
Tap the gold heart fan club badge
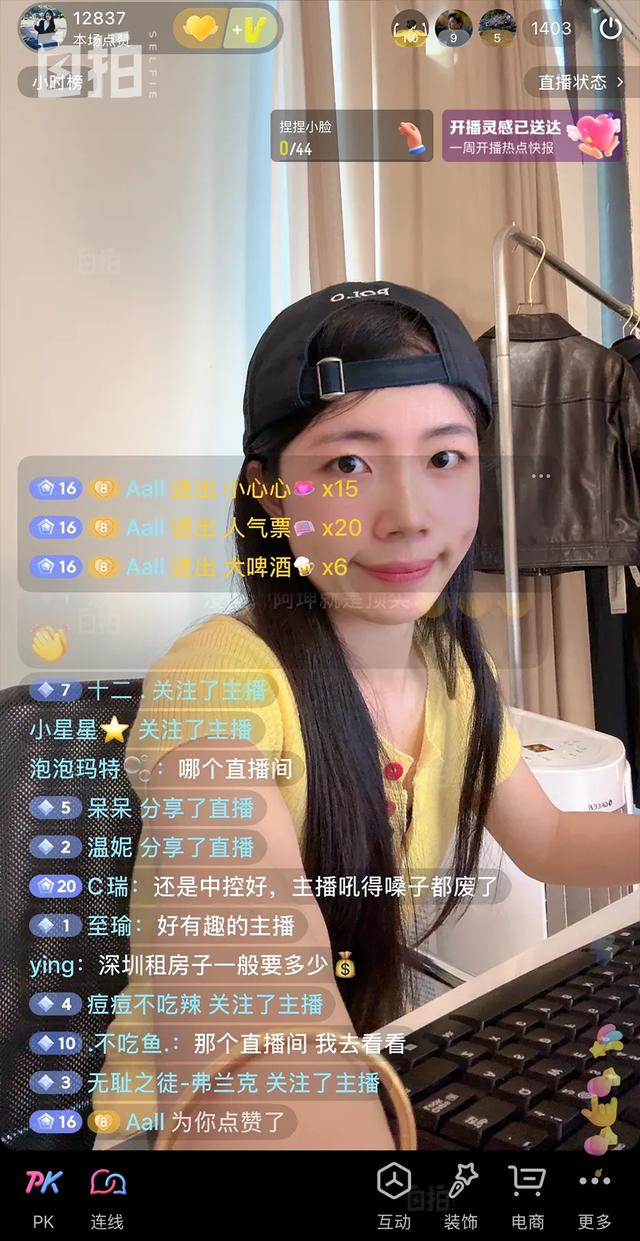tap(202, 28)
